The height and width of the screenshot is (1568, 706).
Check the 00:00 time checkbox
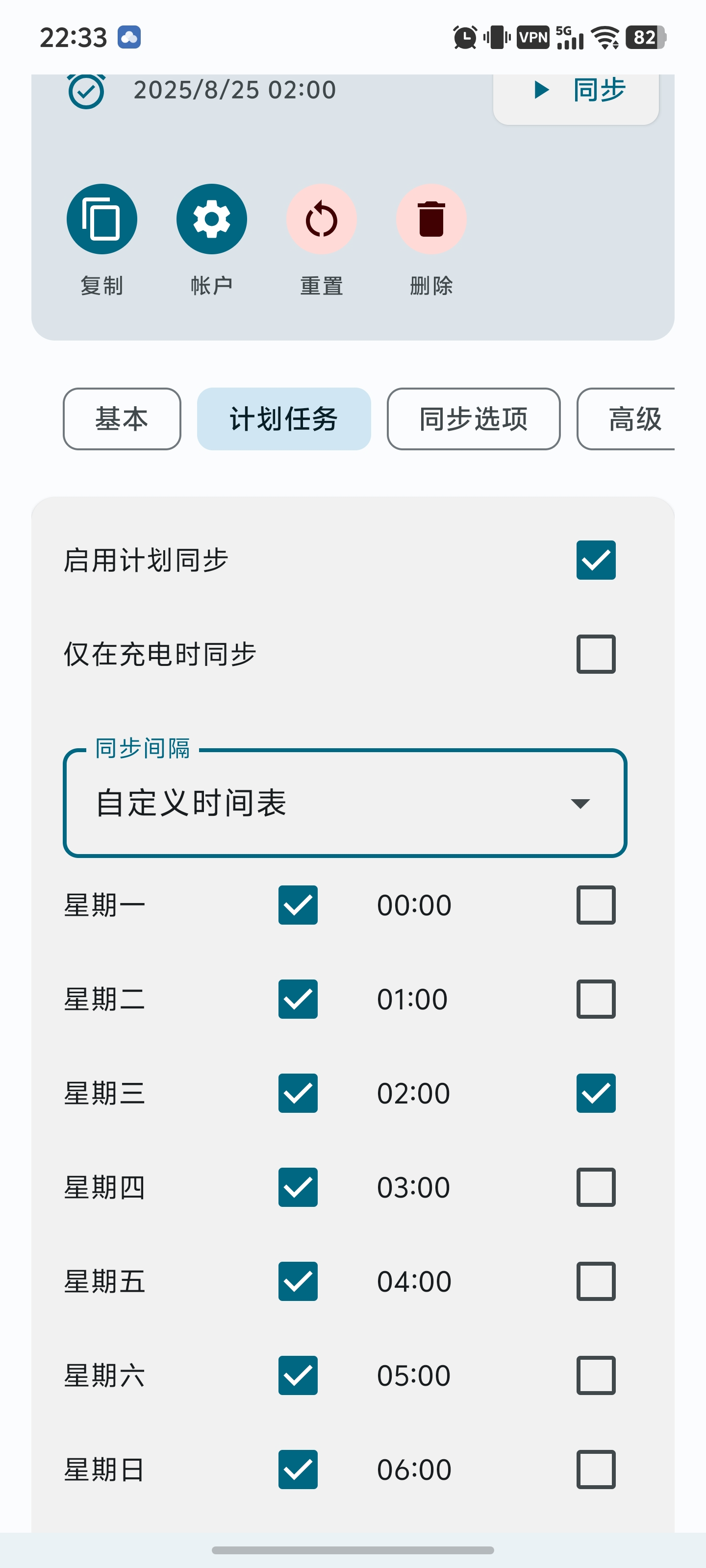(x=596, y=905)
